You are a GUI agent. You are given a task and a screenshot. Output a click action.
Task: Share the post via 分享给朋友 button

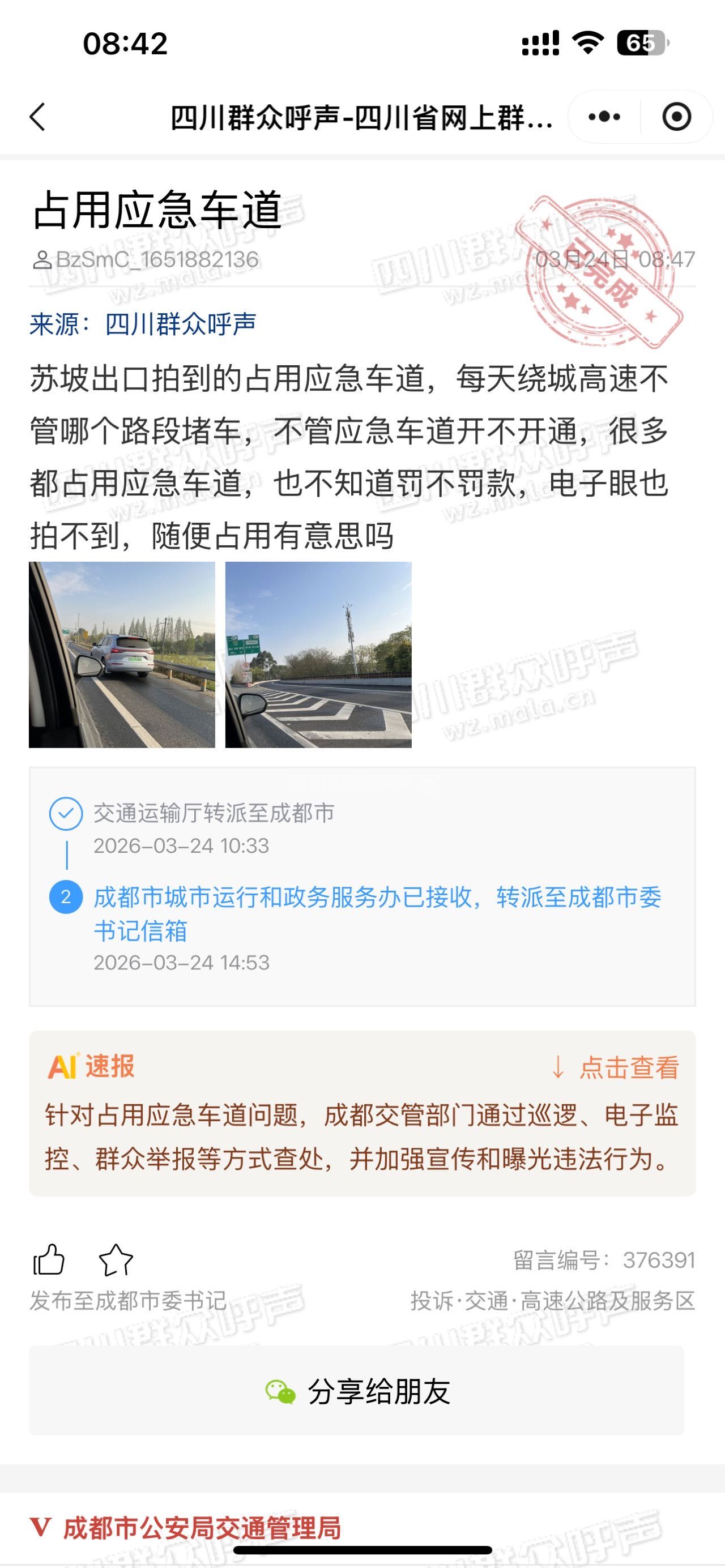[x=357, y=1391]
